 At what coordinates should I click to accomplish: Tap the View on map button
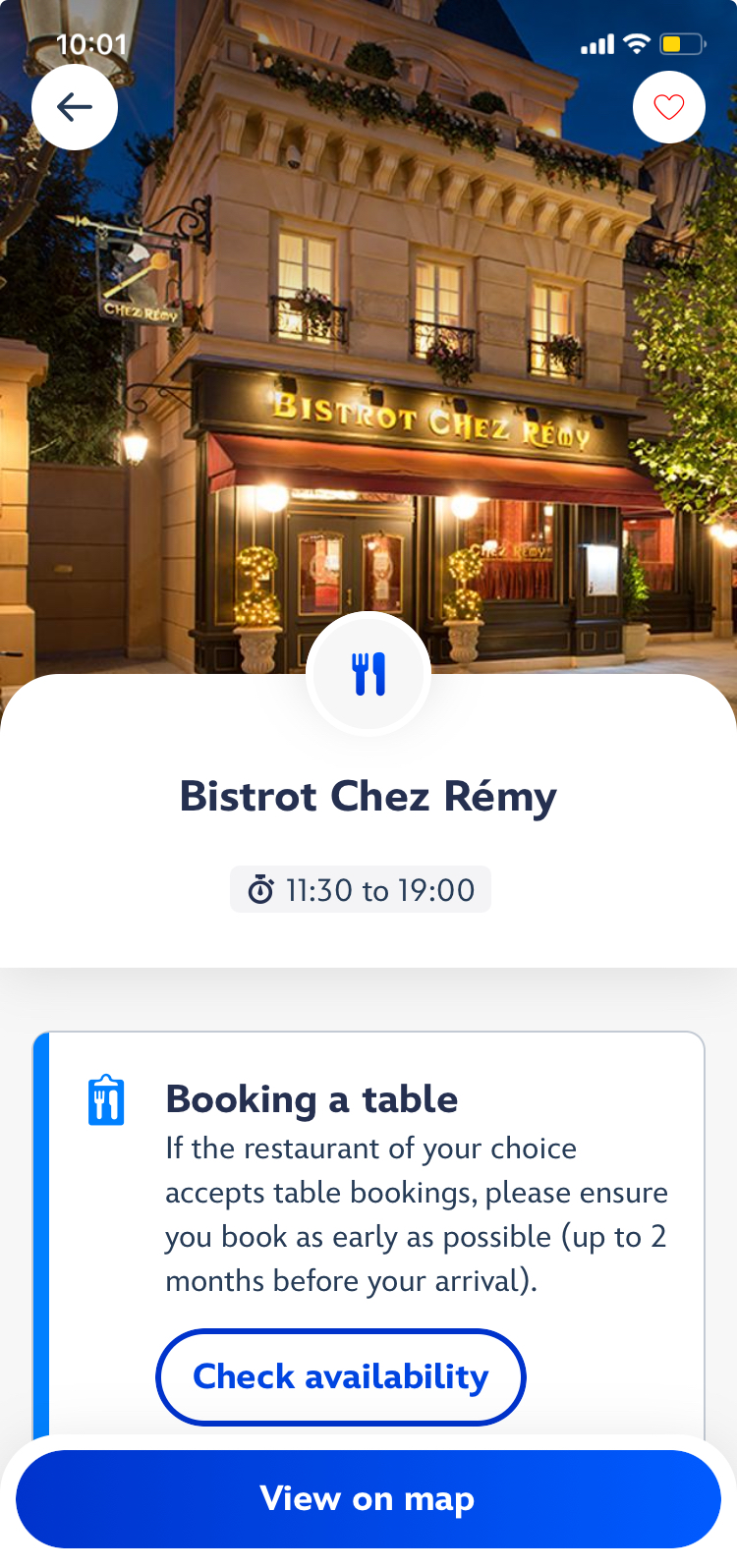[x=368, y=1497]
